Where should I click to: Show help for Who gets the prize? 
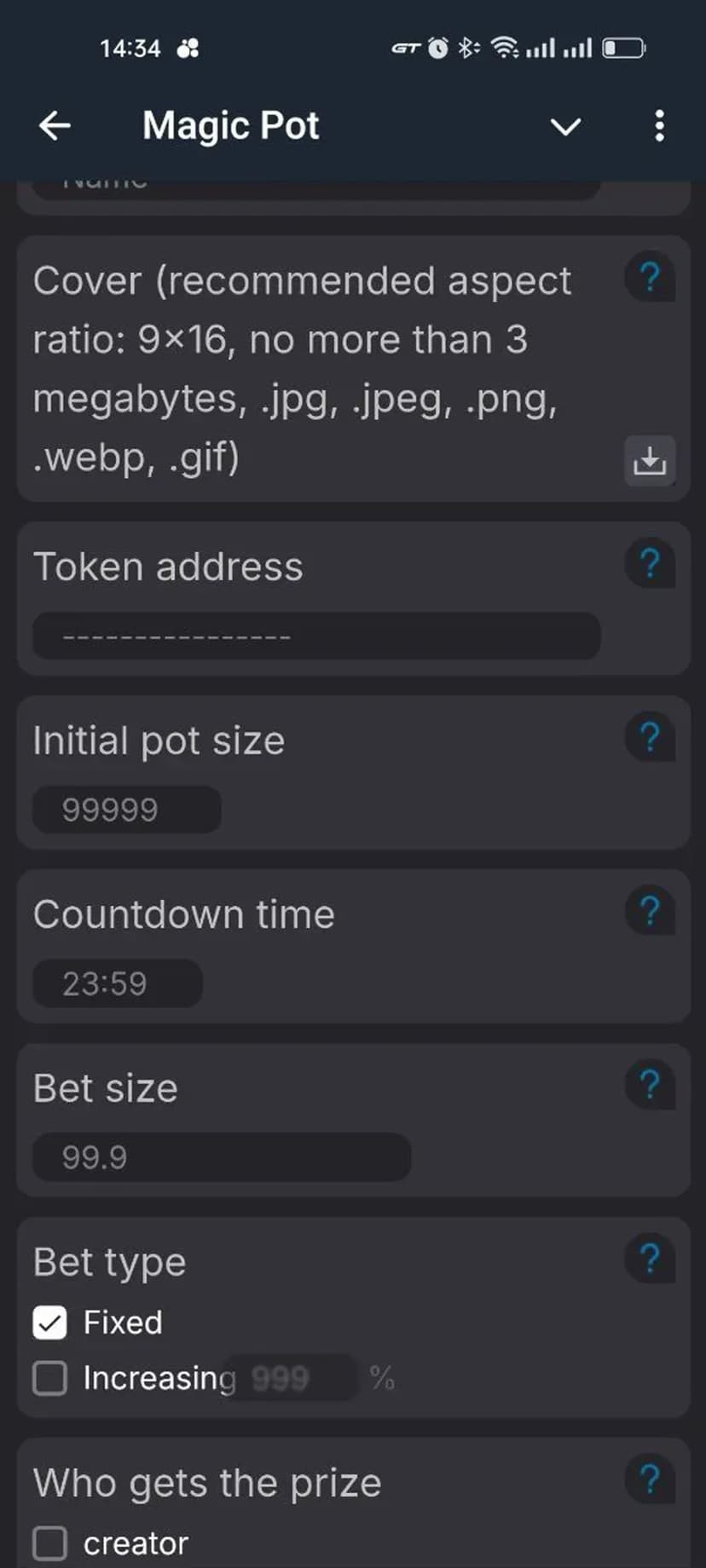tap(650, 1479)
